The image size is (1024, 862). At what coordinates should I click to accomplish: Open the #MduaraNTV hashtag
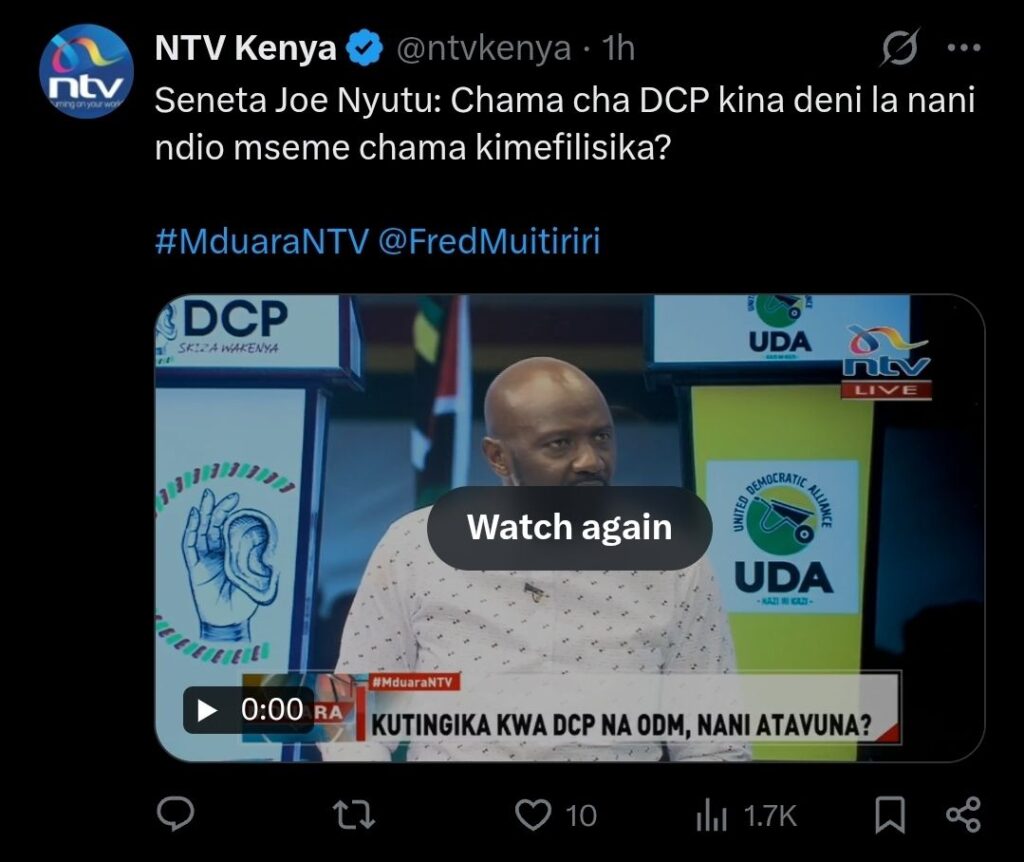[261, 241]
